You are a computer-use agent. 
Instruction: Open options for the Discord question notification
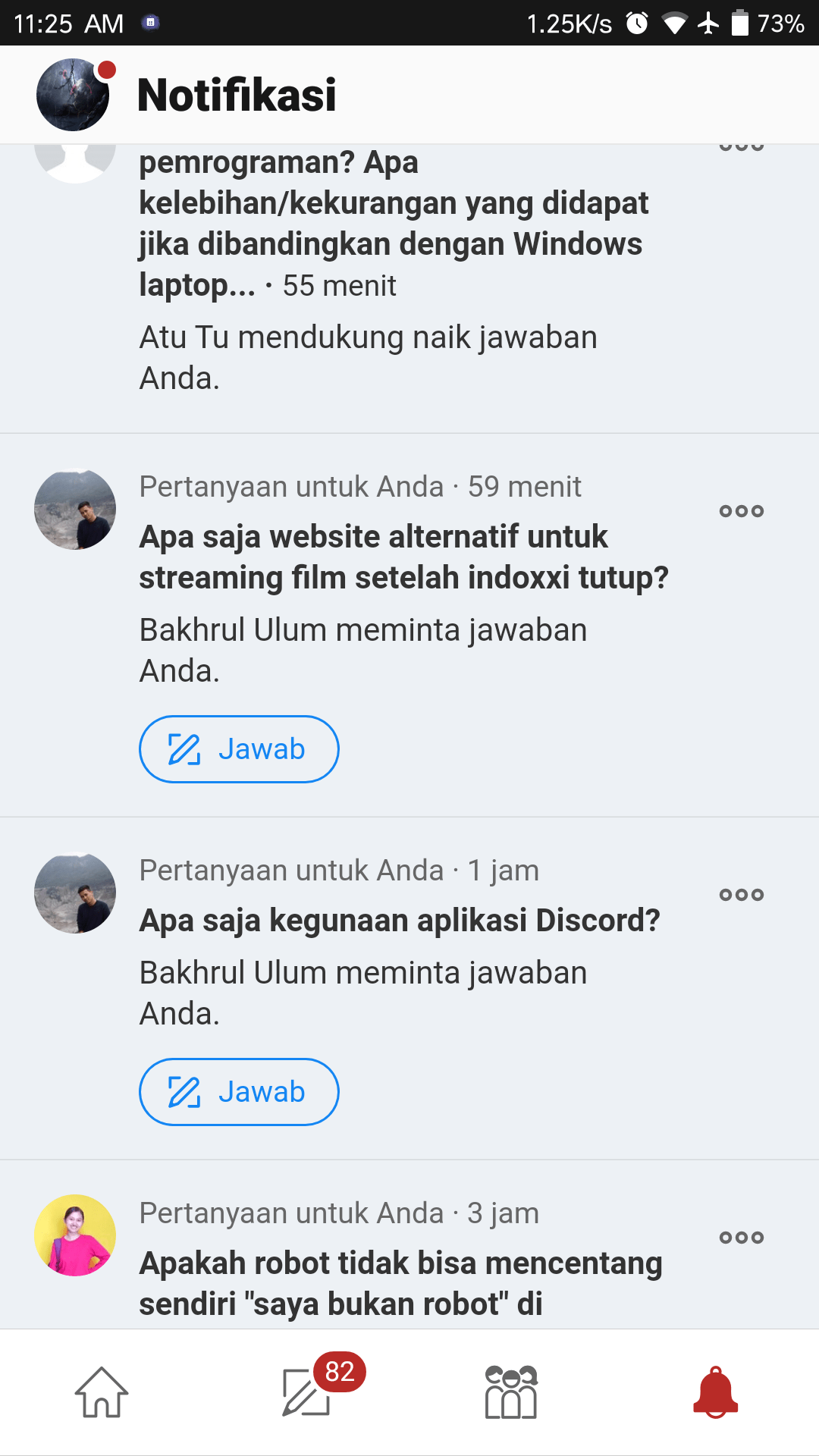[x=741, y=895]
